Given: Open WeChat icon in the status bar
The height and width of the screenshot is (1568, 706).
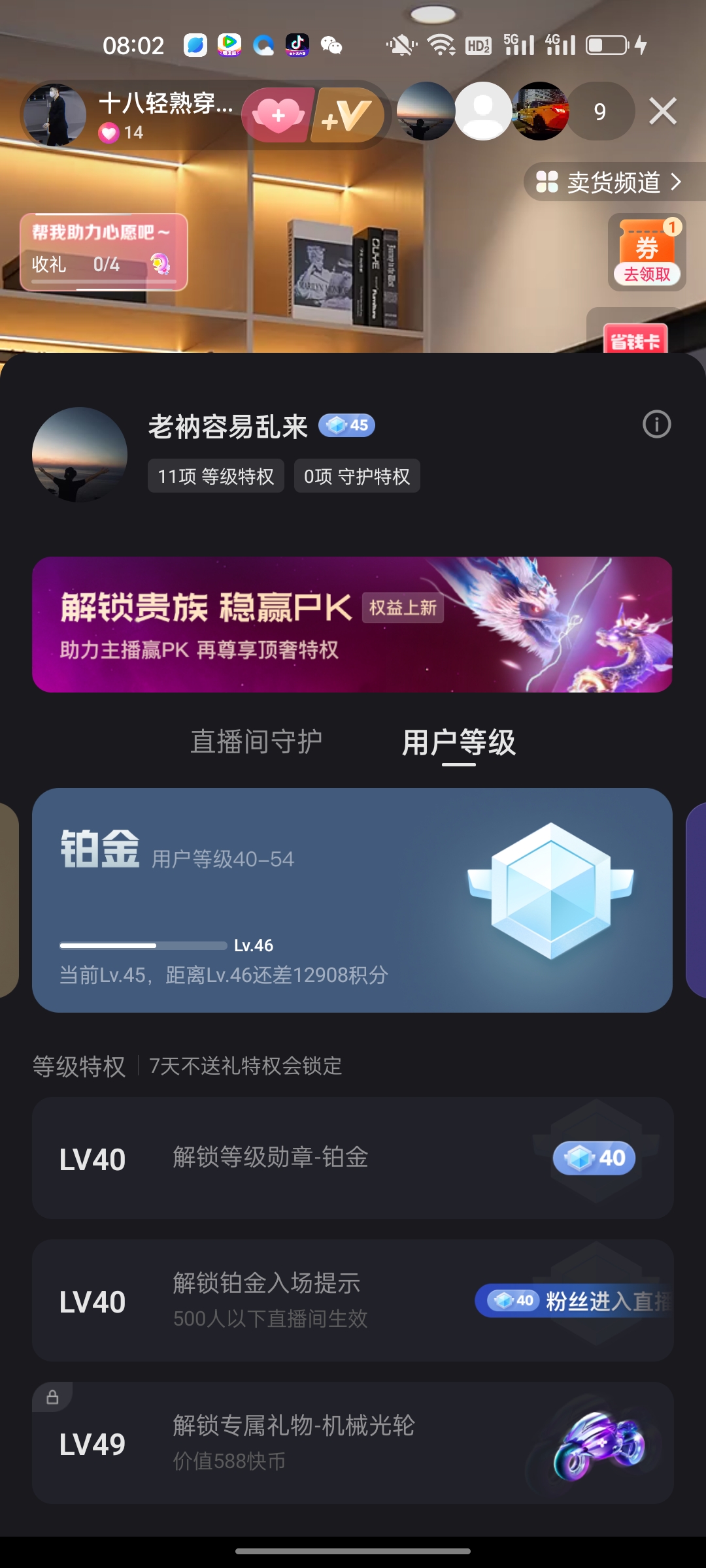Looking at the screenshot, I should pos(331,46).
